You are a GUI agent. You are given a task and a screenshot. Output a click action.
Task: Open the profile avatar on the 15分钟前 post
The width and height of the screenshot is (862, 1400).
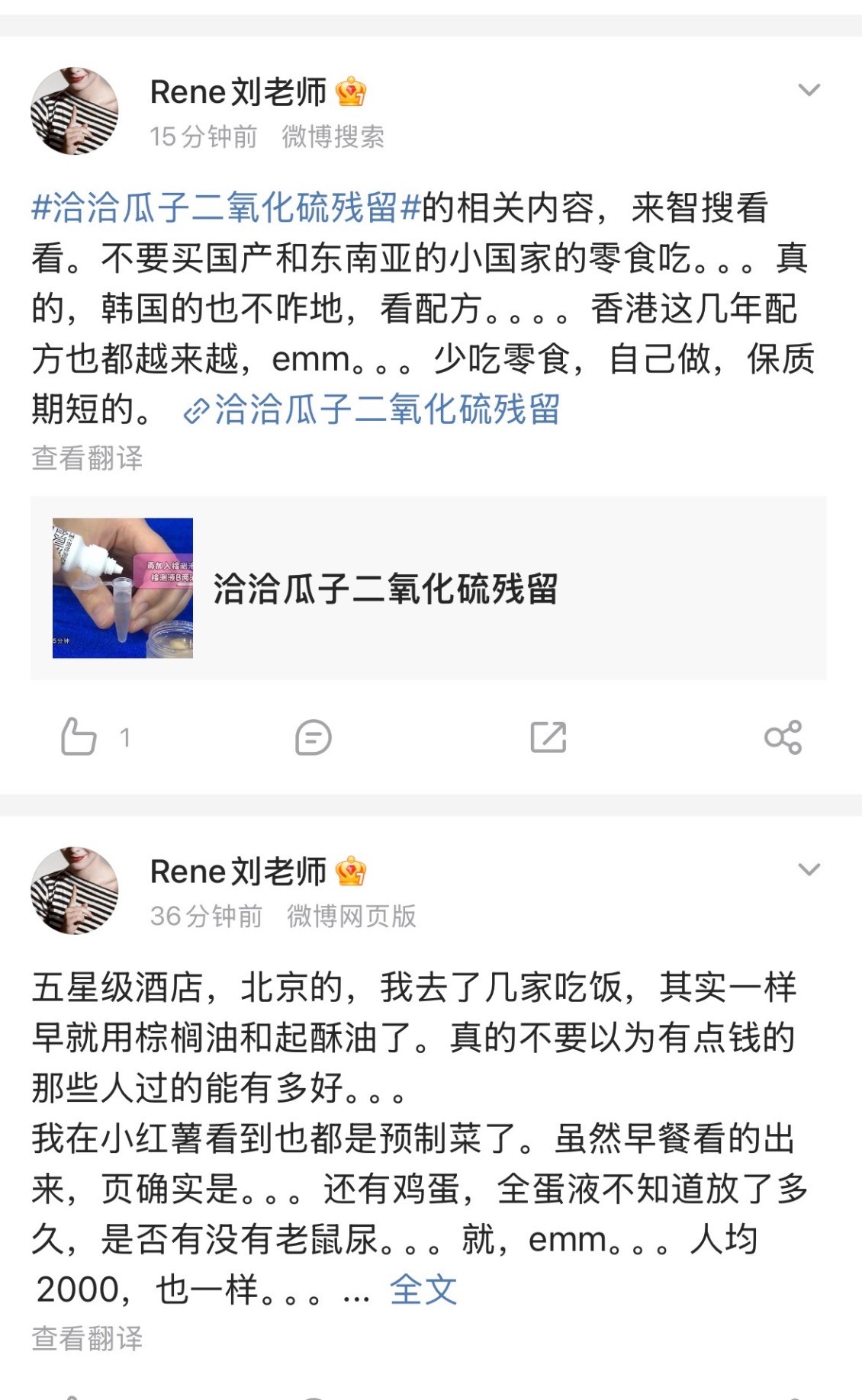pos(75,111)
